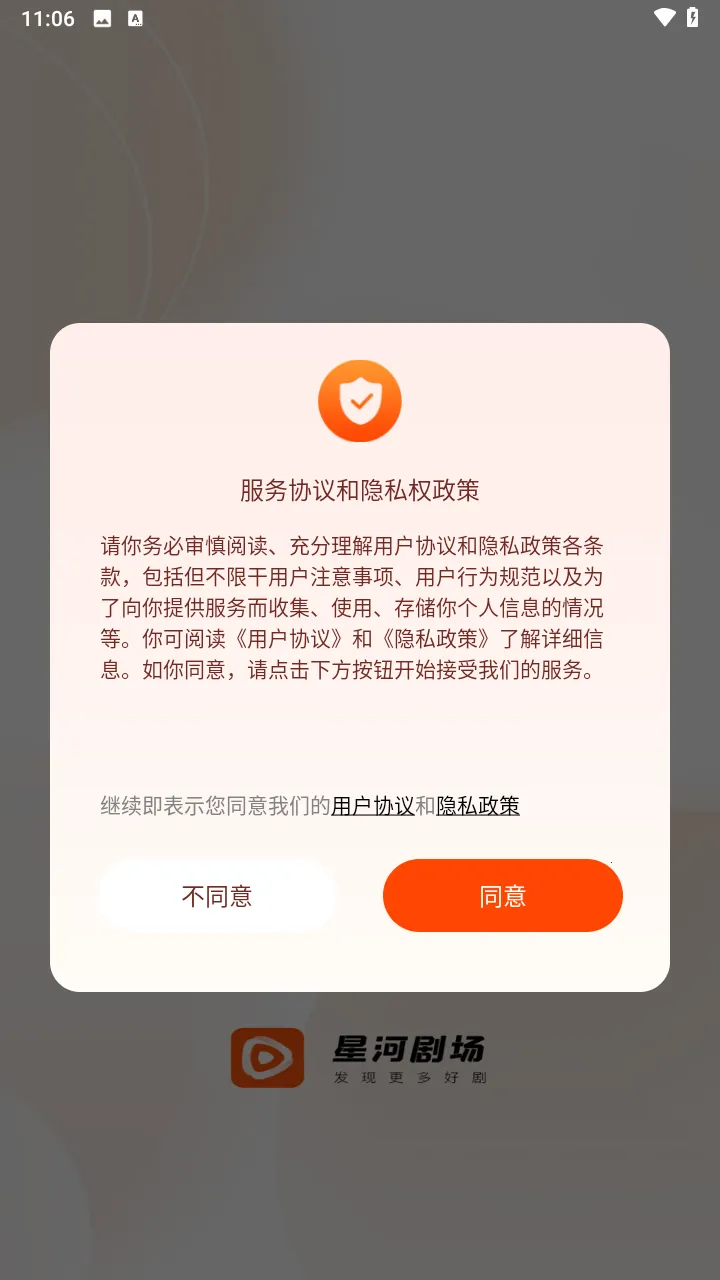Screen dimensions: 720x1280
Task: Click the 服务协议和隐私权政策 dialog title
Action: pos(360,491)
